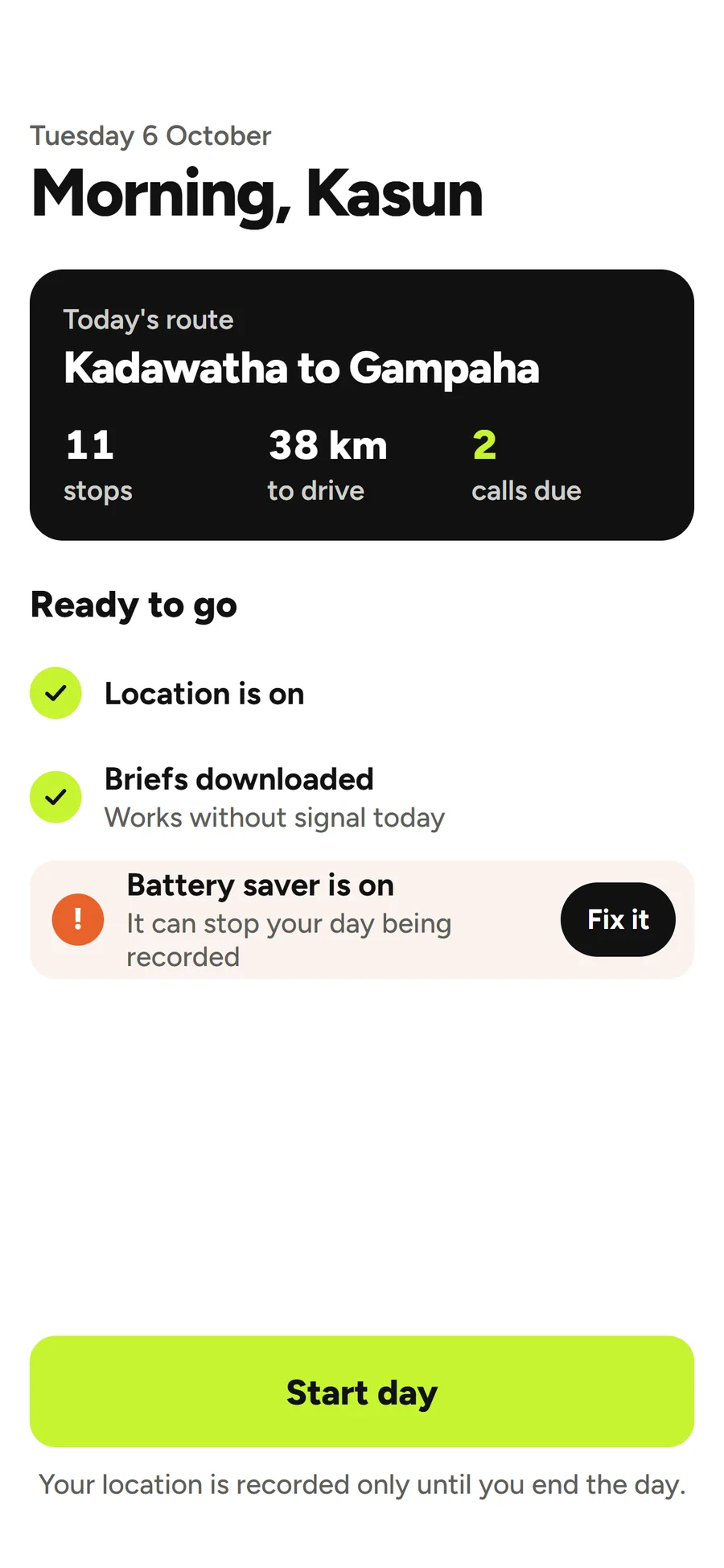Tap Fix it for battery saver

tap(618, 919)
